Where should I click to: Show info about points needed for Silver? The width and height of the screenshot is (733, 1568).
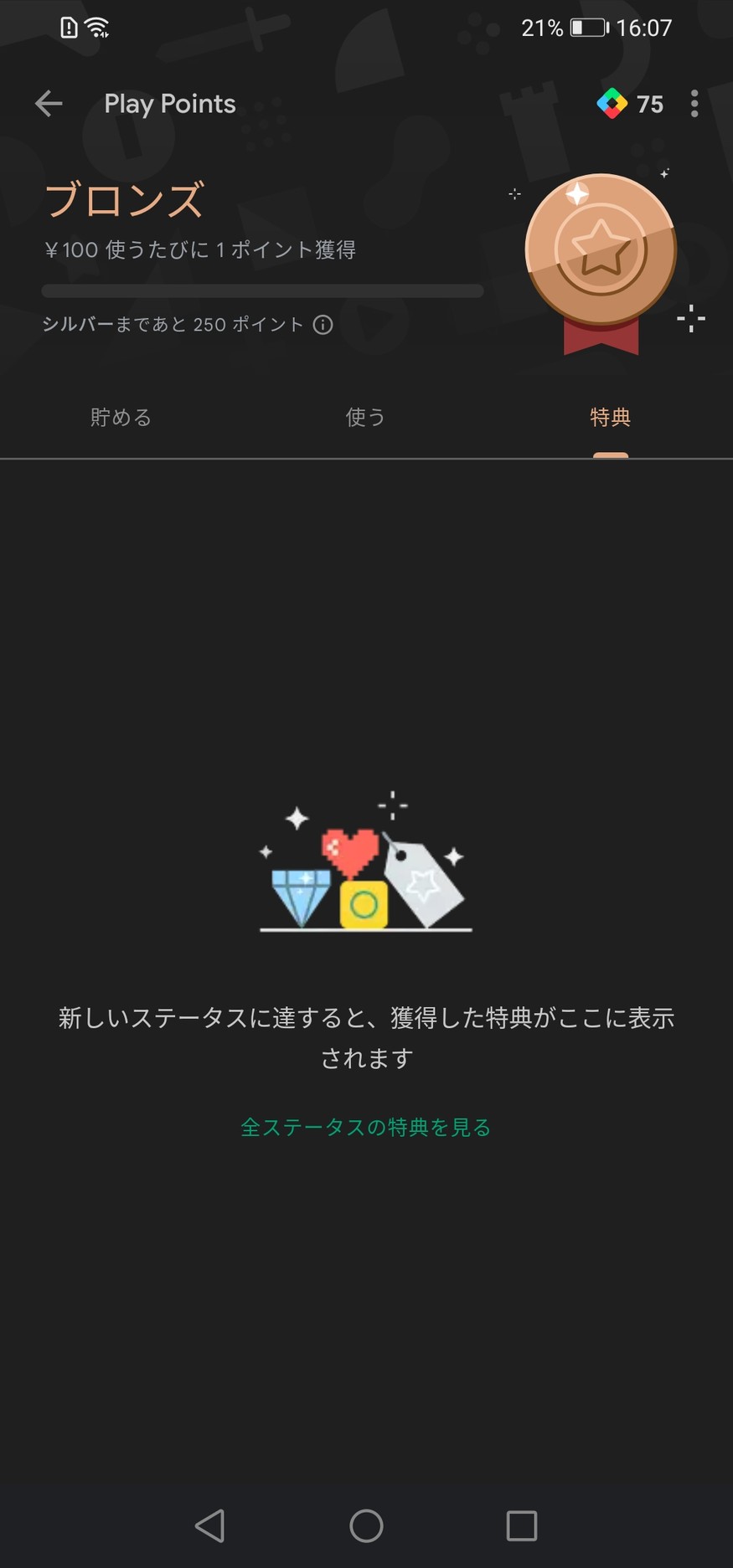click(323, 325)
